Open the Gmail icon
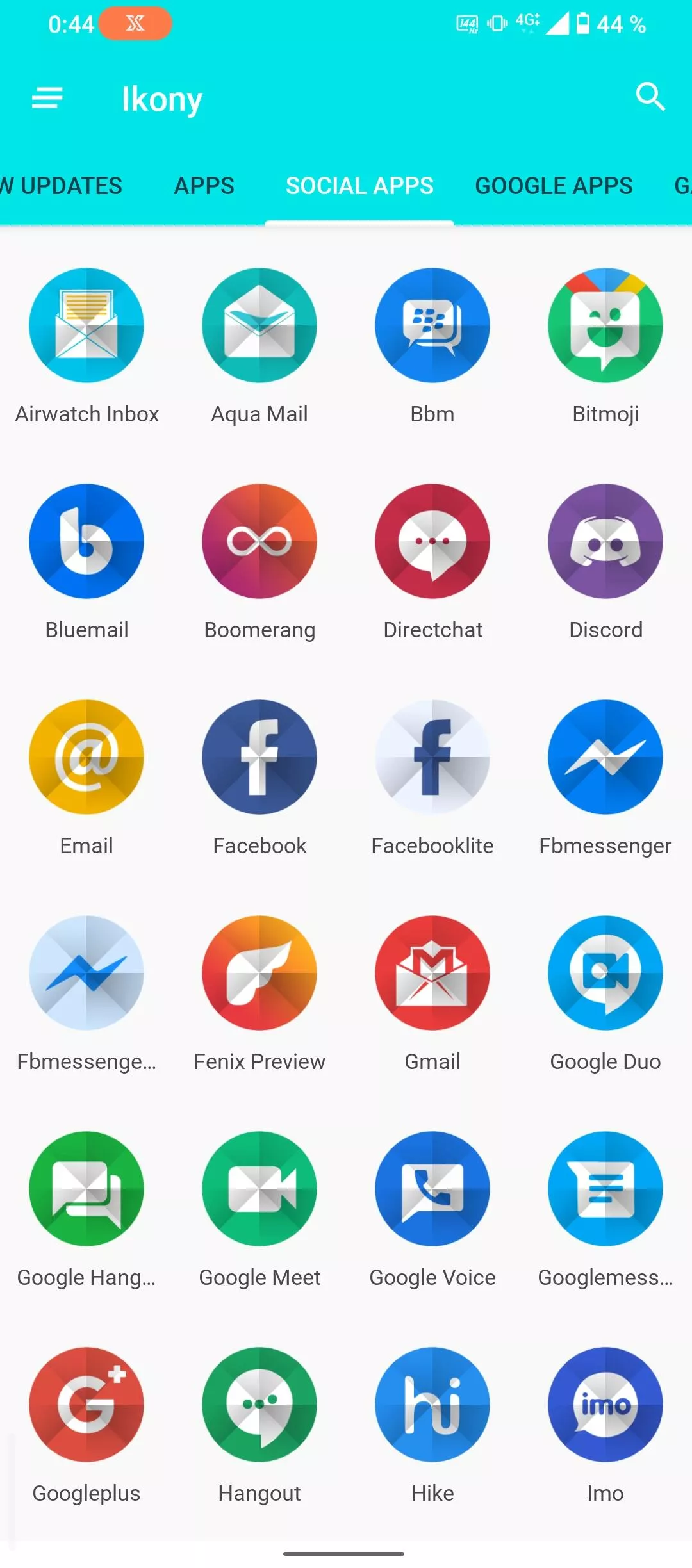The height and width of the screenshot is (1568, 692). (x=432, y=973)
